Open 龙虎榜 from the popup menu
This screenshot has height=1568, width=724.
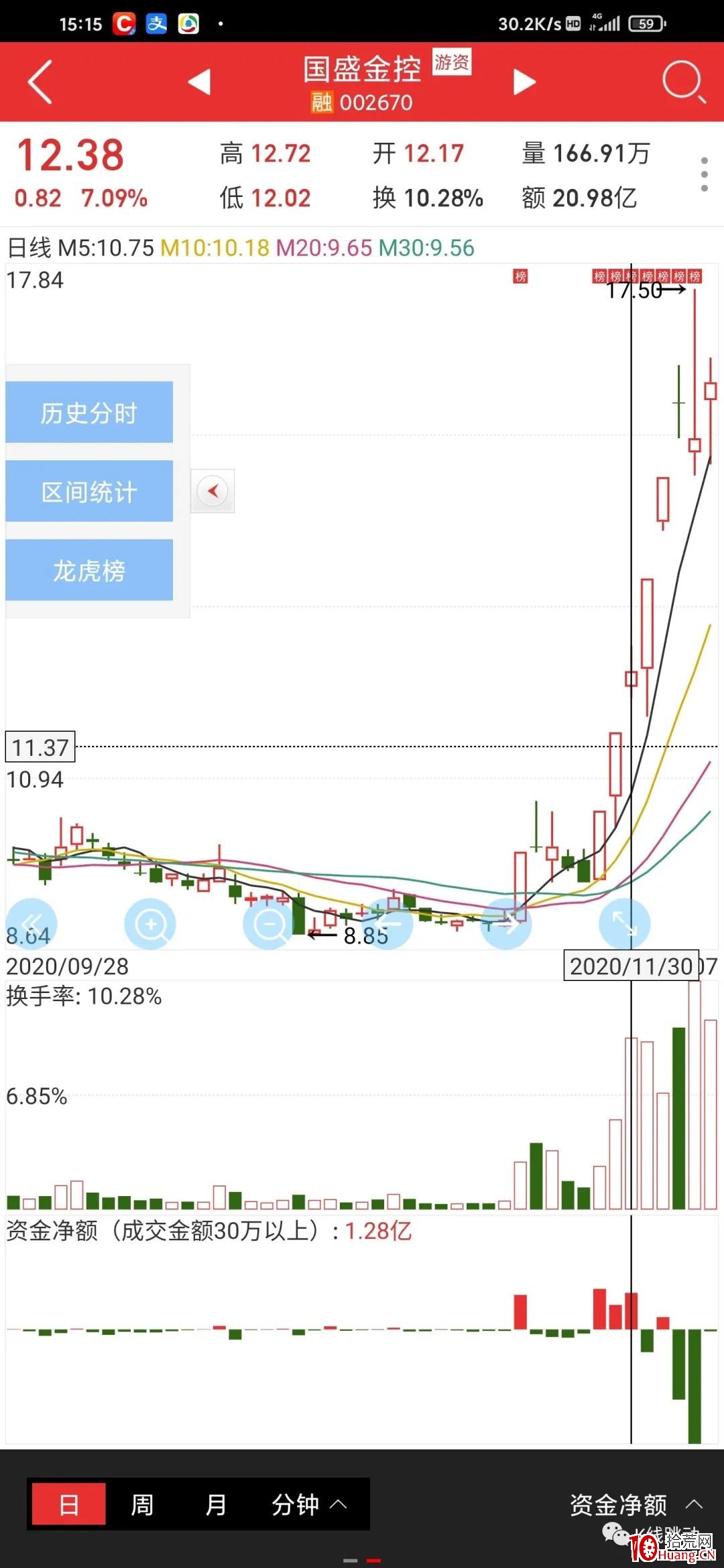(89, 570)
